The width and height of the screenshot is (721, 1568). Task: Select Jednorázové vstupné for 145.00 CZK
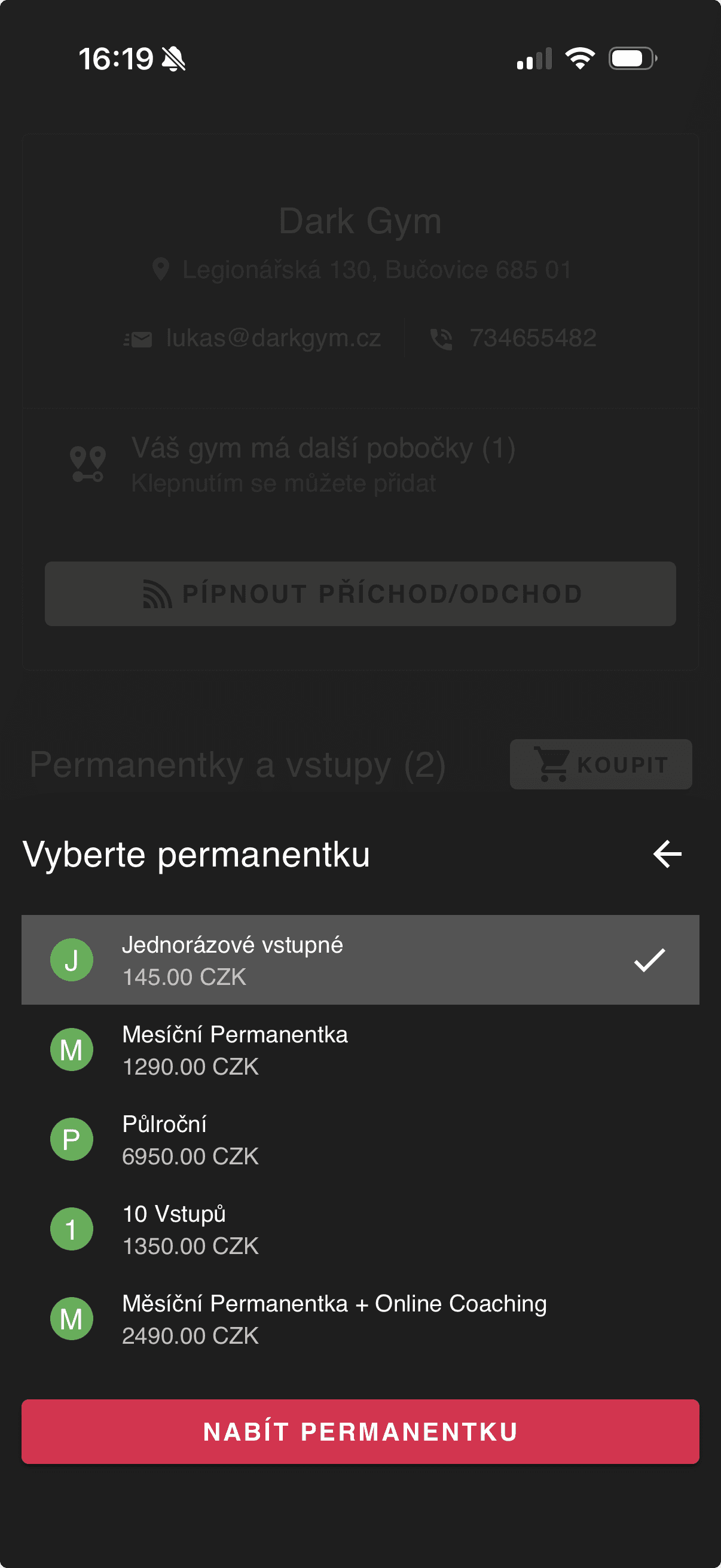(x=360, y=960)
